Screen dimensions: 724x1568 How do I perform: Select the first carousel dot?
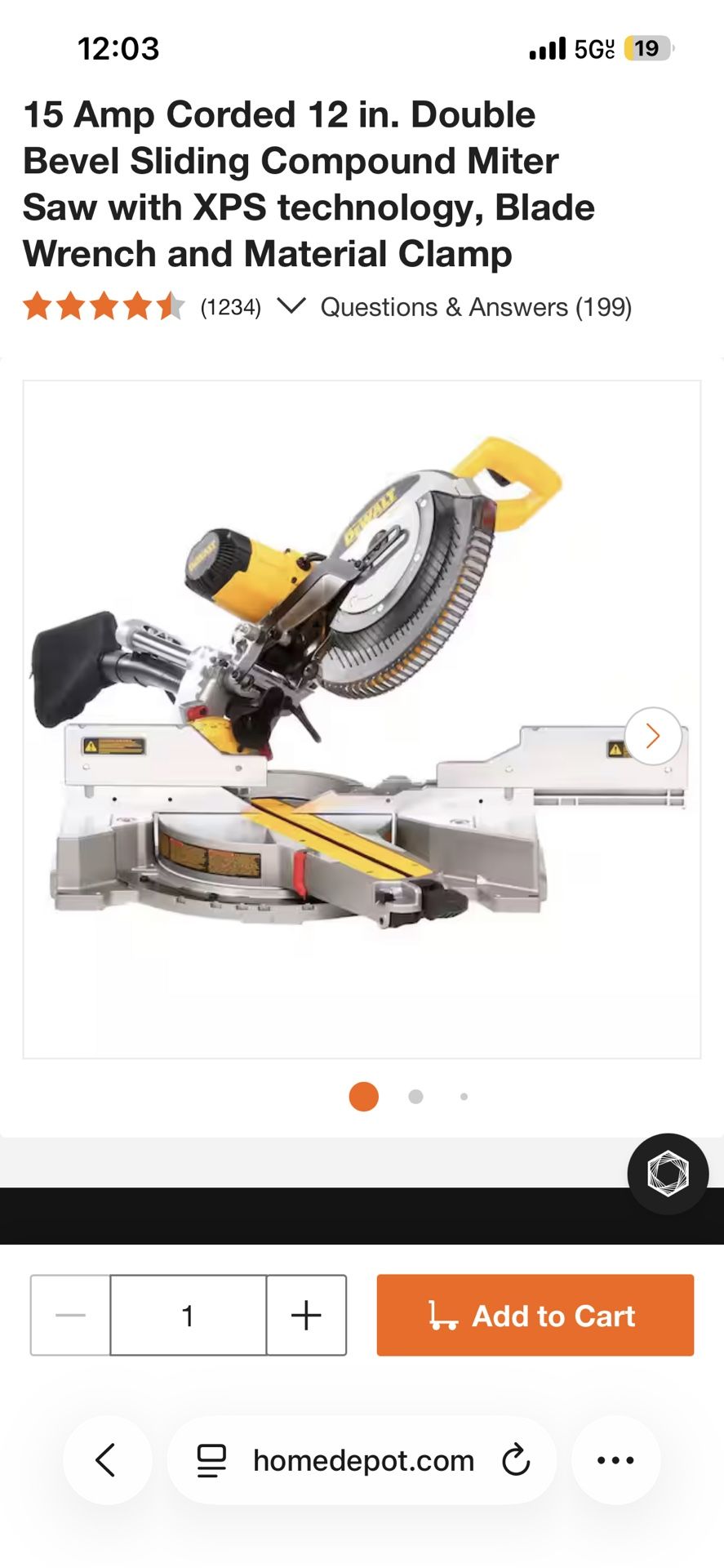(363, 1096)
